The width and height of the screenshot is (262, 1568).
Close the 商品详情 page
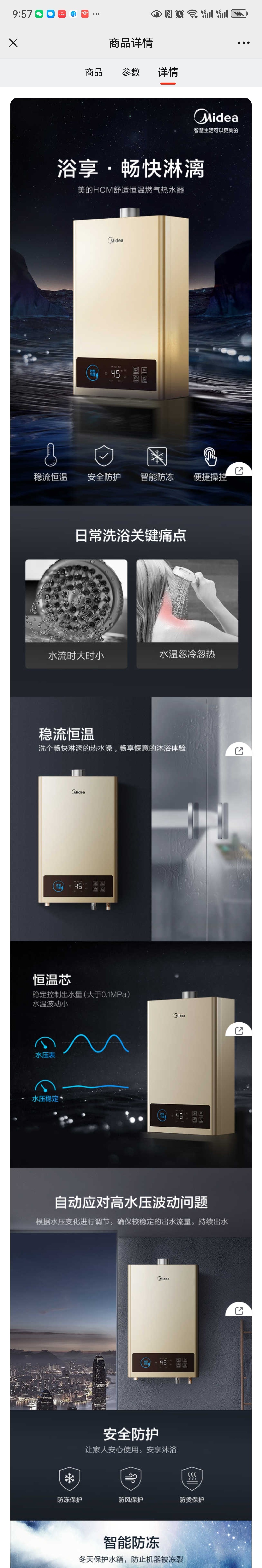point(13,43)
